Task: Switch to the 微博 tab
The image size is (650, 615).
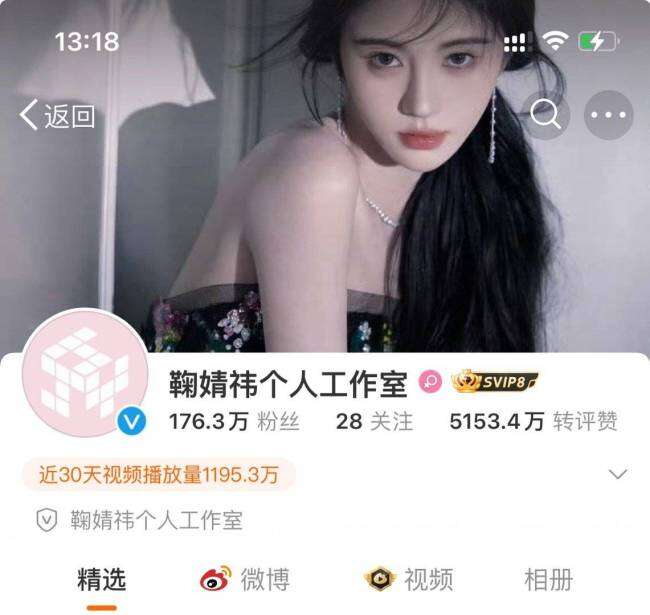Action: [x=245, y=578]
